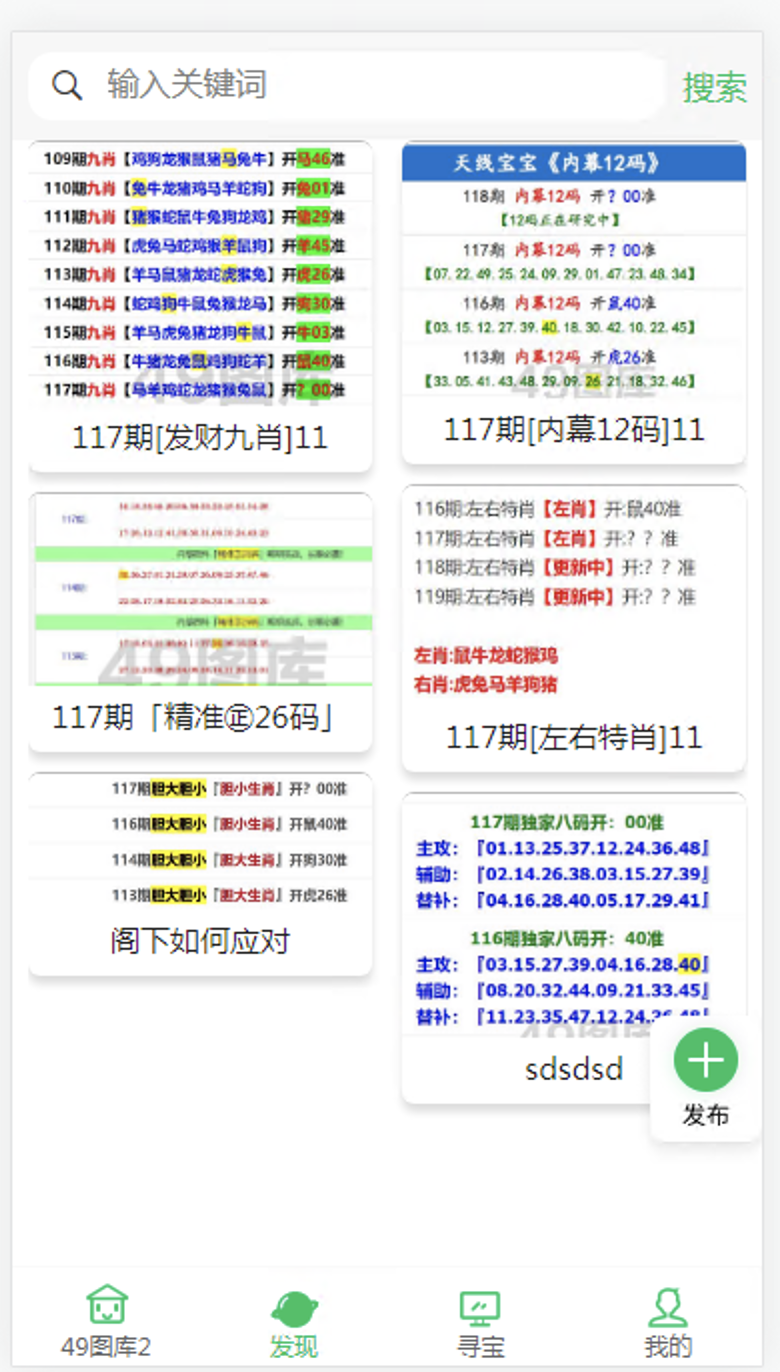This screenshot has height=1372, width=780.
Task: Open the 117期[发财九肖]11 card
Action: coord(200,306)
